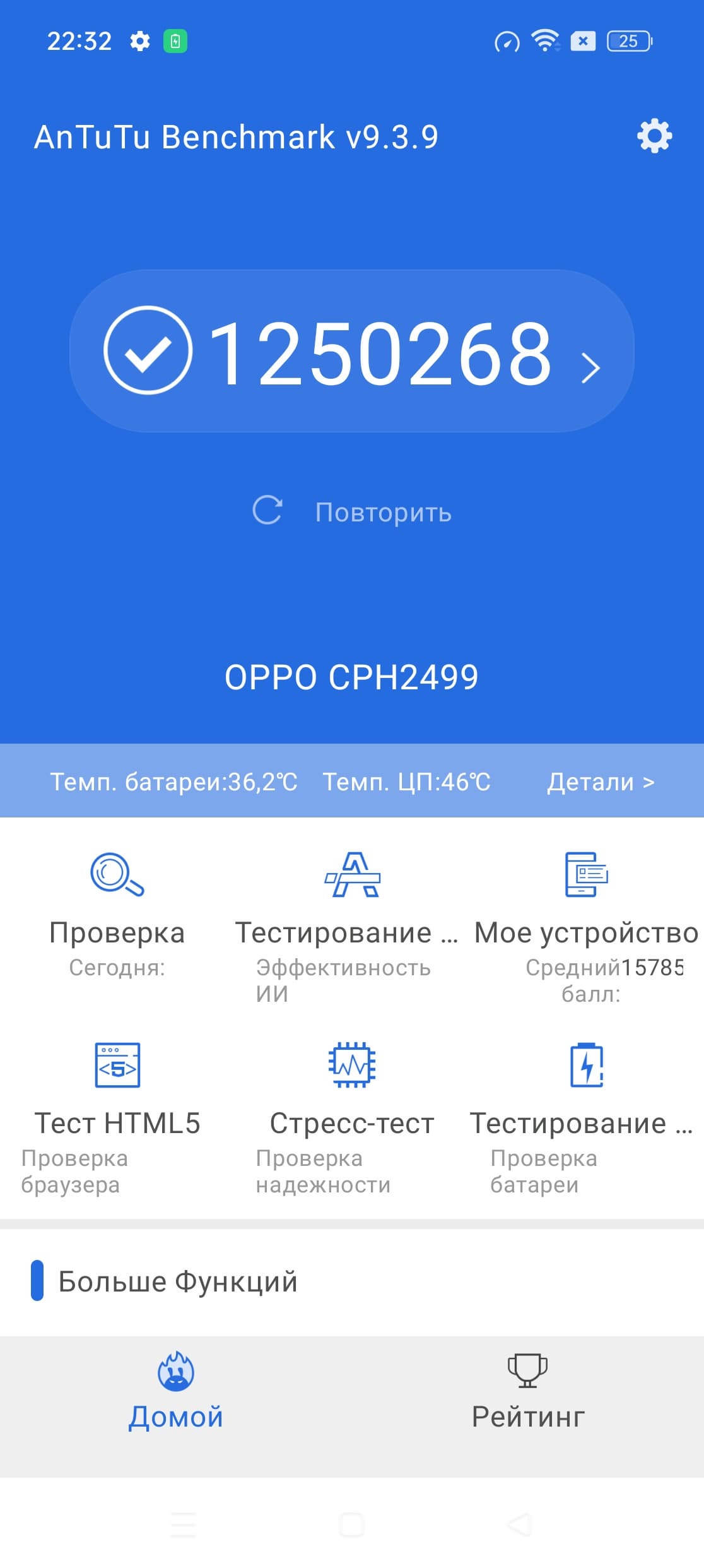
Task: Open AnTuTu settings gear
Action: pyautogui.click(x=654, y=136)
